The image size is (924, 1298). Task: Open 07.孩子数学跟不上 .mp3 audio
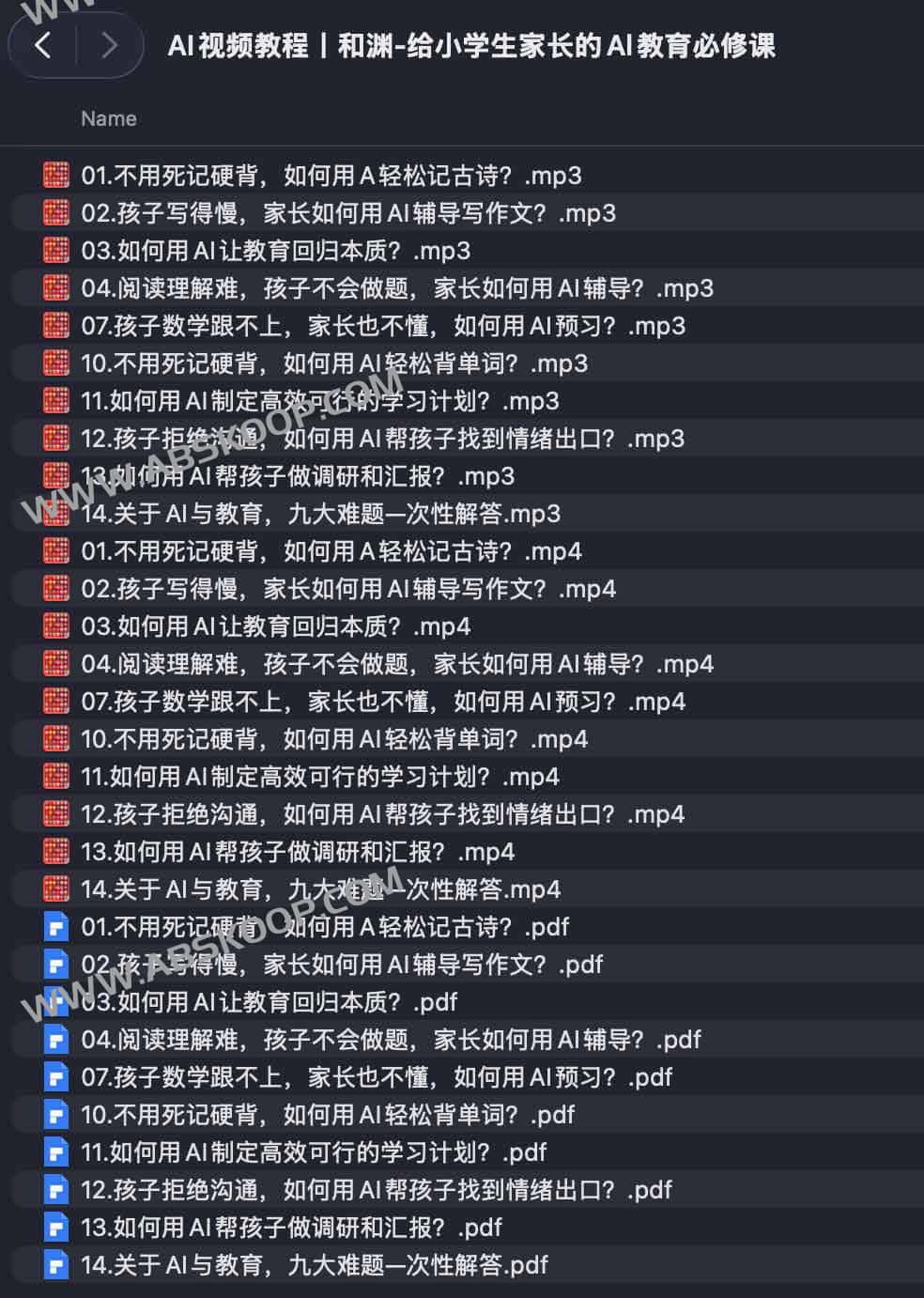[382, 326]
